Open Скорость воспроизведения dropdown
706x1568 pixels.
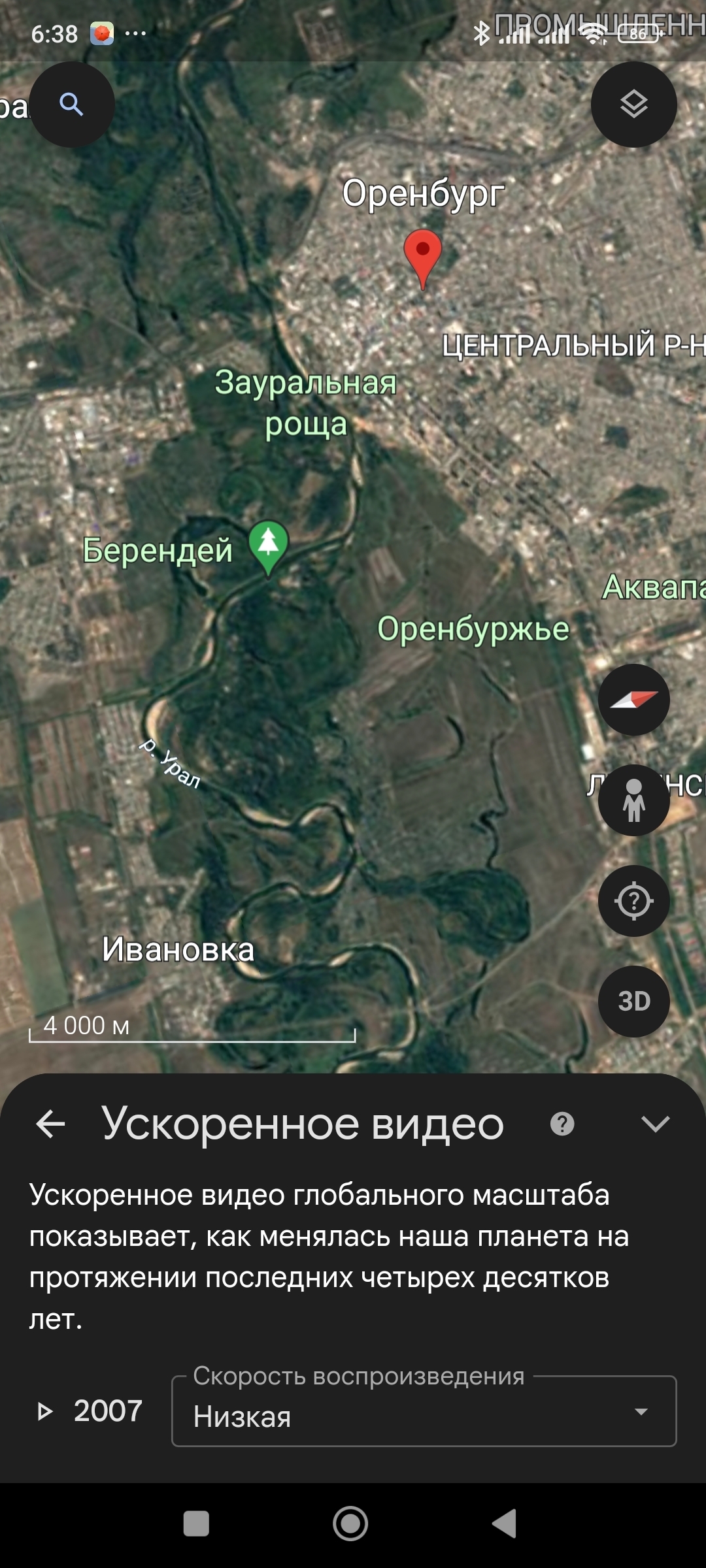click(424, 1411)
